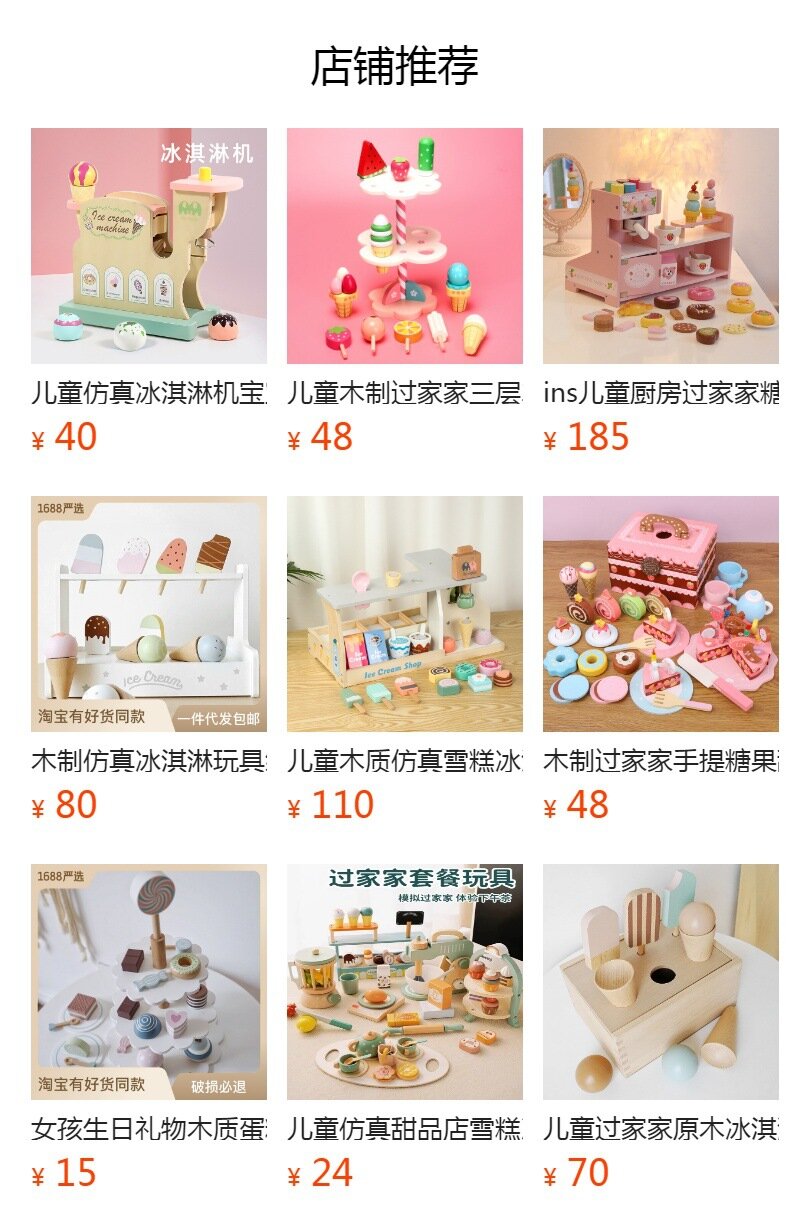The height and width of the screenshot is (1232, 790).
Task: Open the ¥70 natural wood ice cream toy
Action: (660, 982)
